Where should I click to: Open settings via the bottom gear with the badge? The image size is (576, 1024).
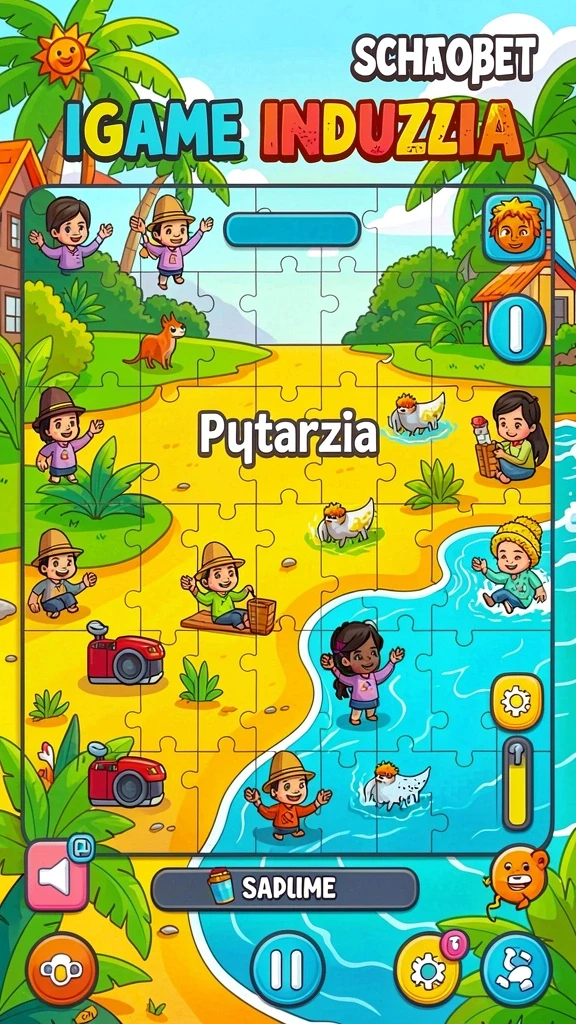[x=428, y=970]
